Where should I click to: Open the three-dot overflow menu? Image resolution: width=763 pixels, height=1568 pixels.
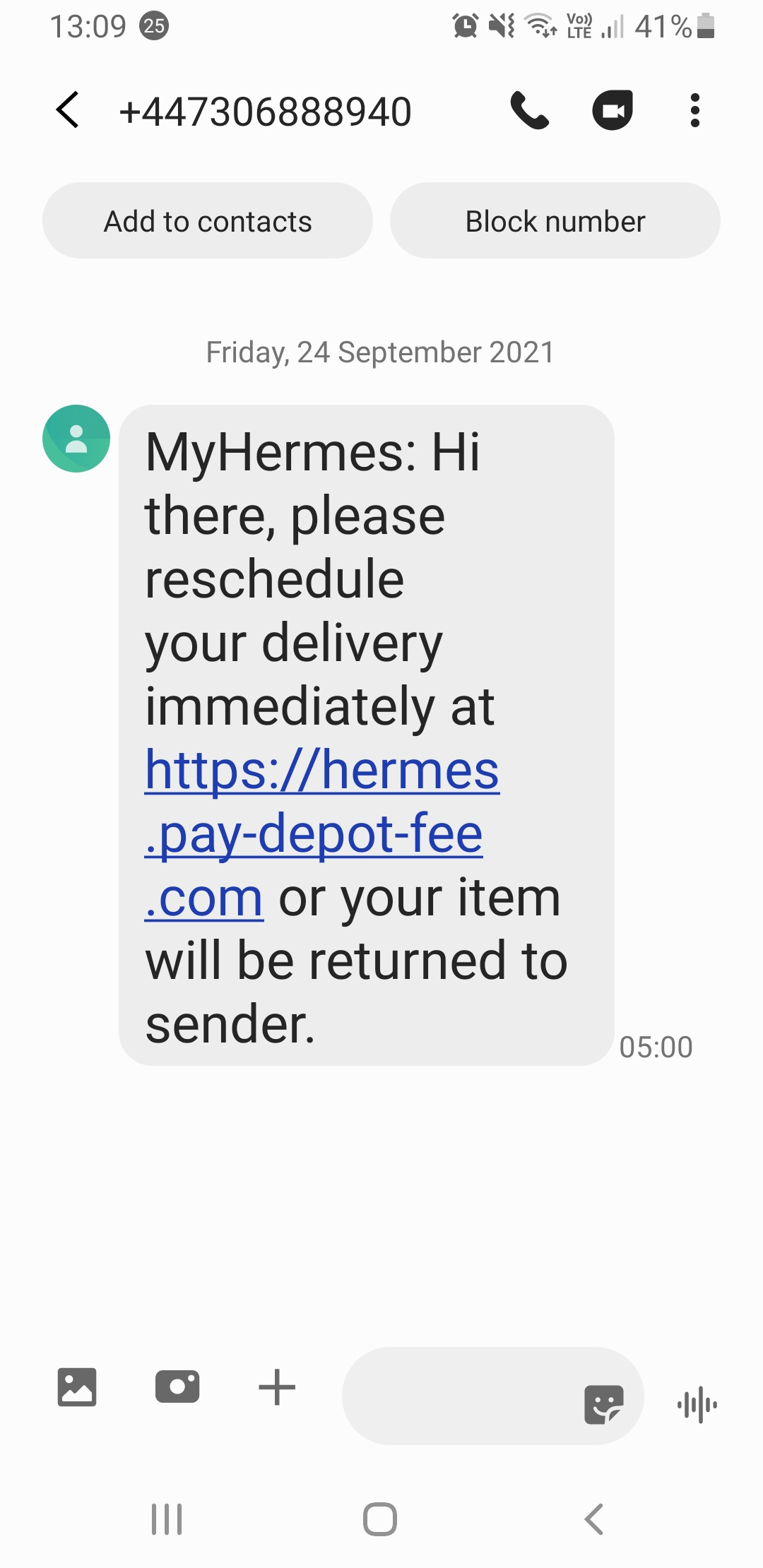(695, 110)
